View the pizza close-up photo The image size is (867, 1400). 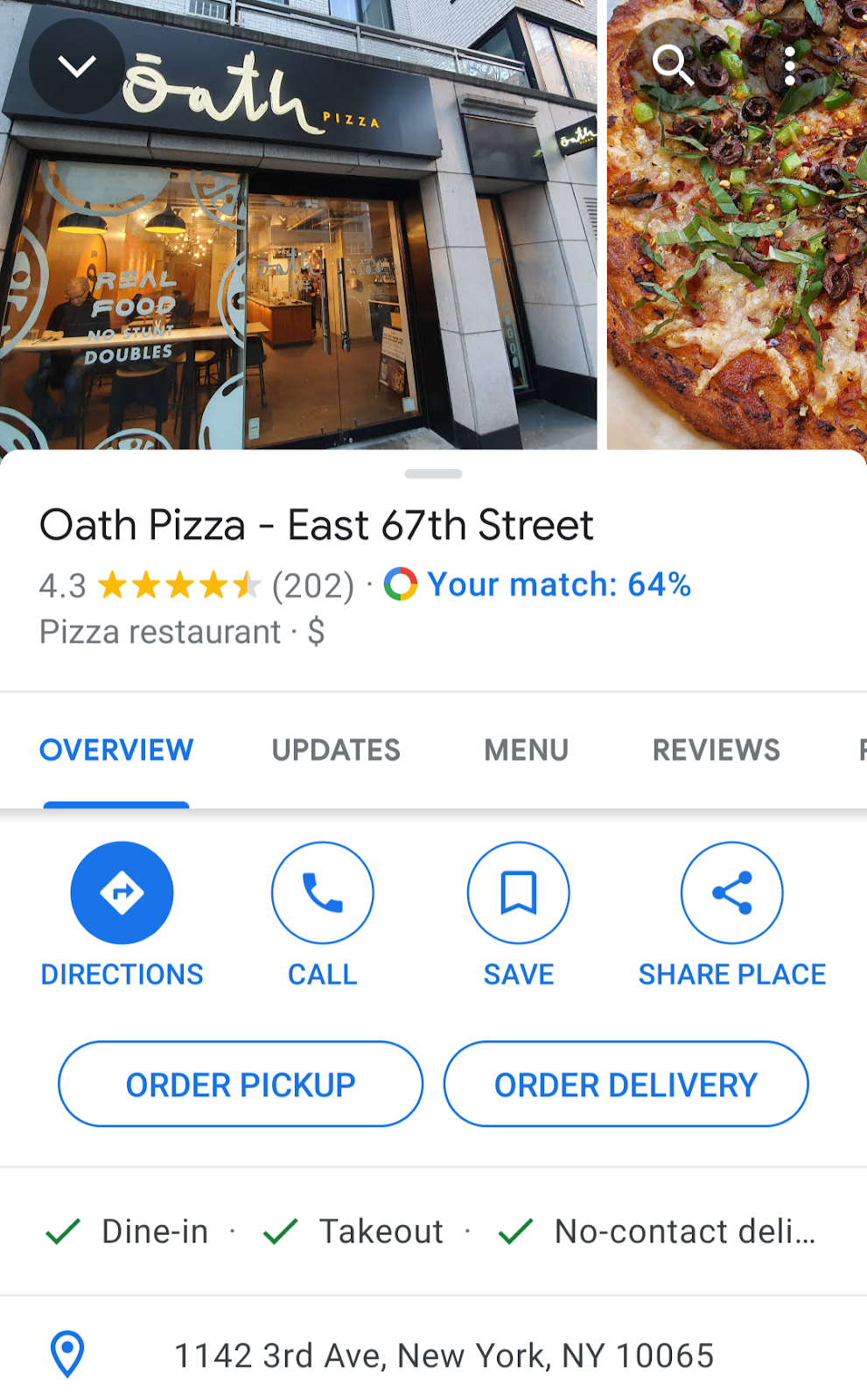point(737,262)
